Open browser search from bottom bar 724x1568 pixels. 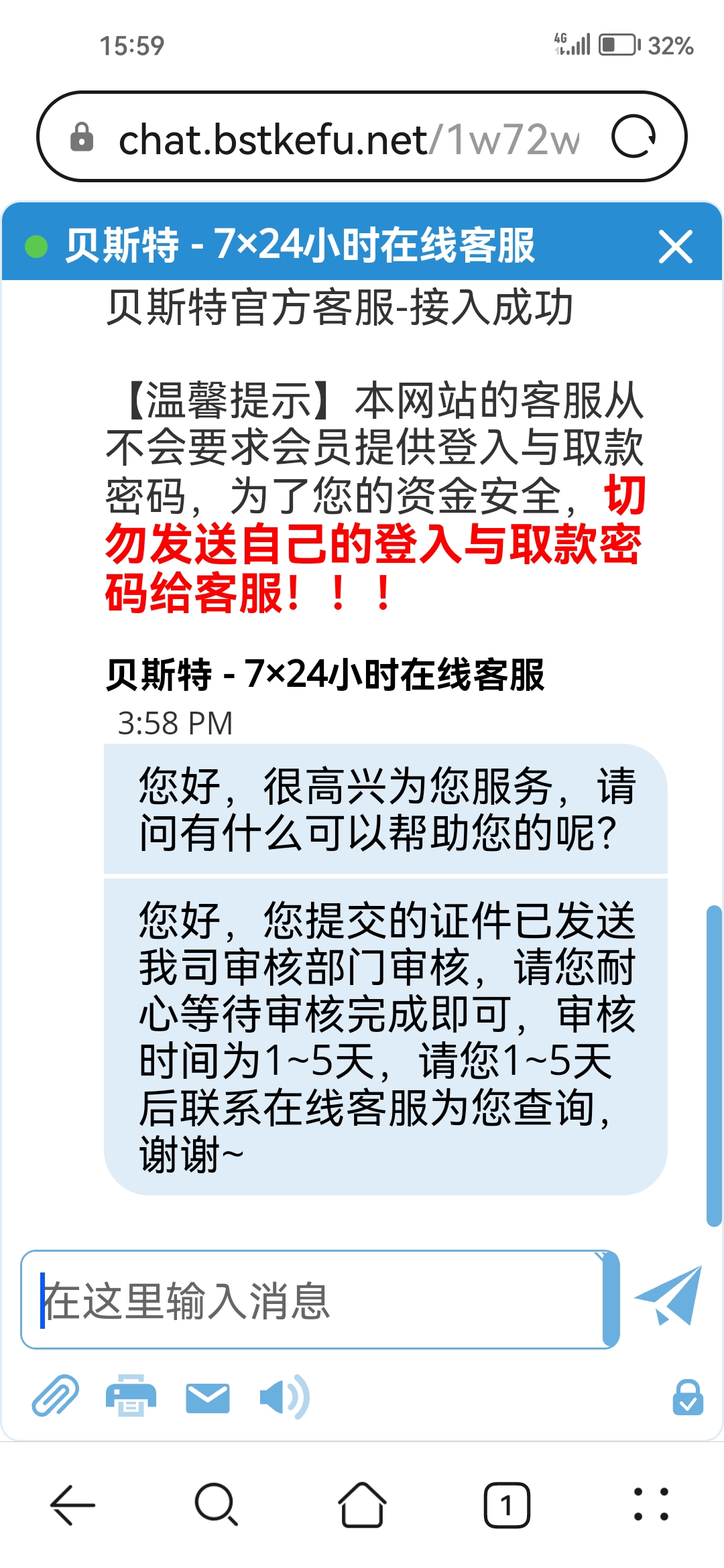point(216,1505)
